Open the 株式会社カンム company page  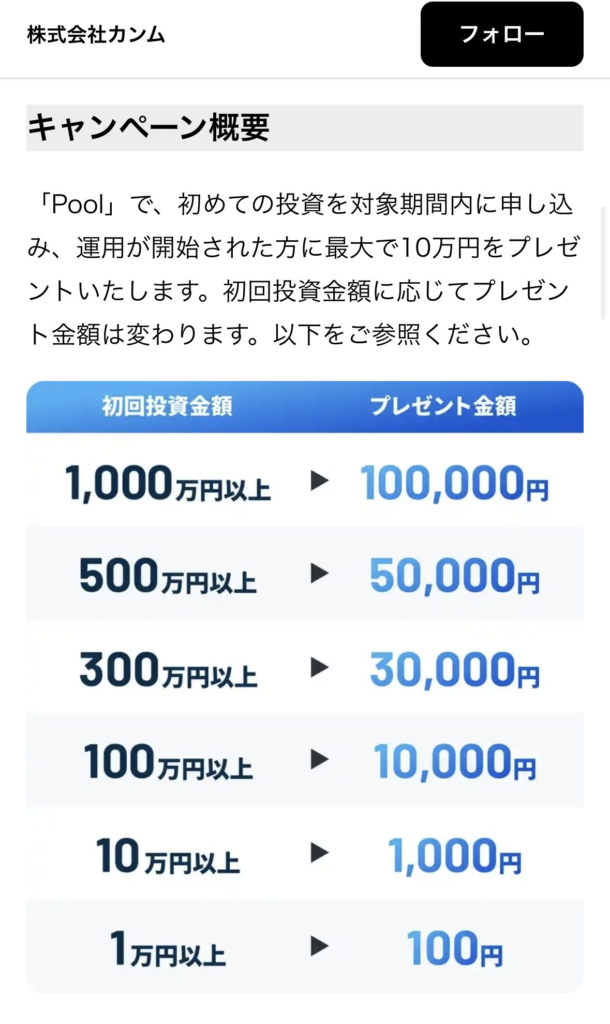(x=96, y=35)
